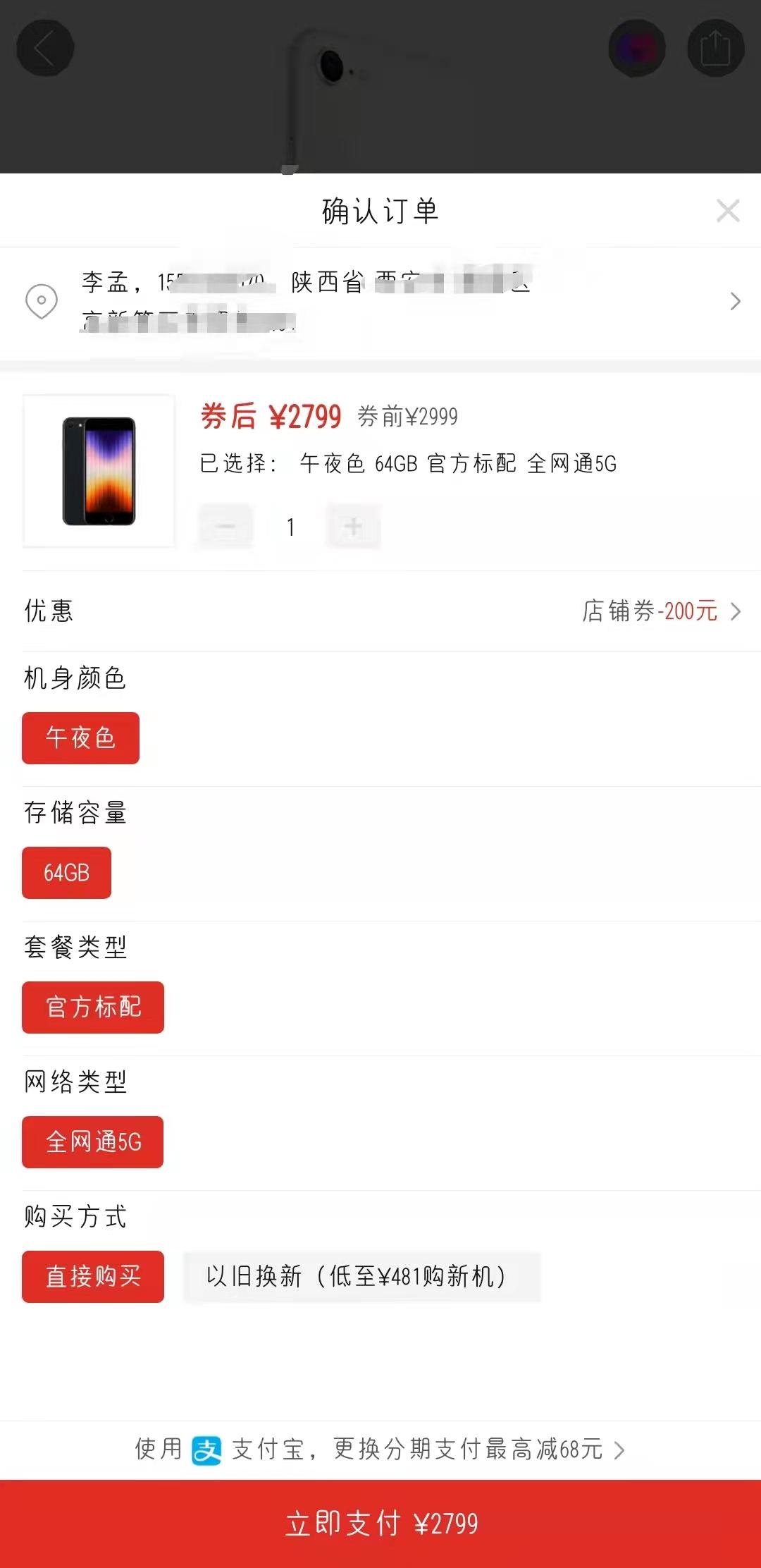Select the 64GB storage option
This screenshot has height=1568, width=761.
tap(66, 872)
